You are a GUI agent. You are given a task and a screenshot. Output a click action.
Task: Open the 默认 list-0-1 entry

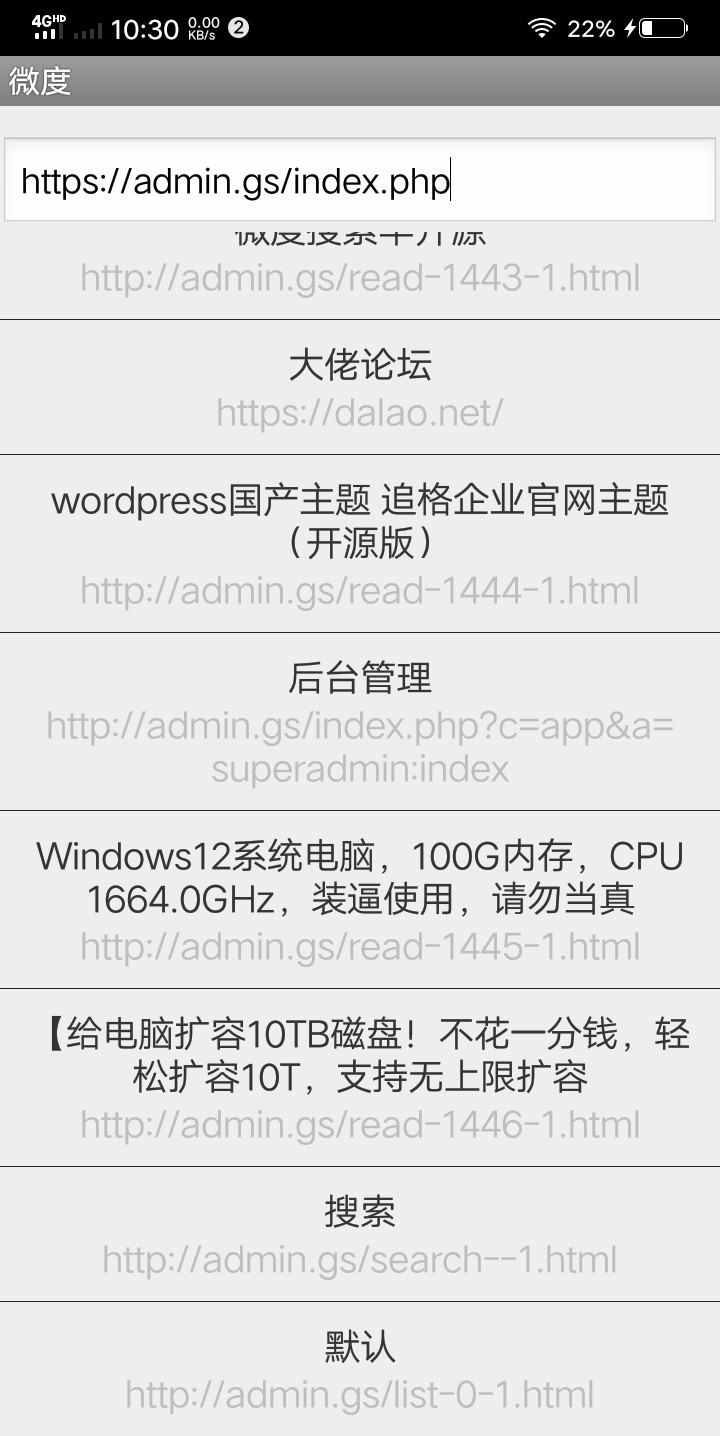(360, 1370)
